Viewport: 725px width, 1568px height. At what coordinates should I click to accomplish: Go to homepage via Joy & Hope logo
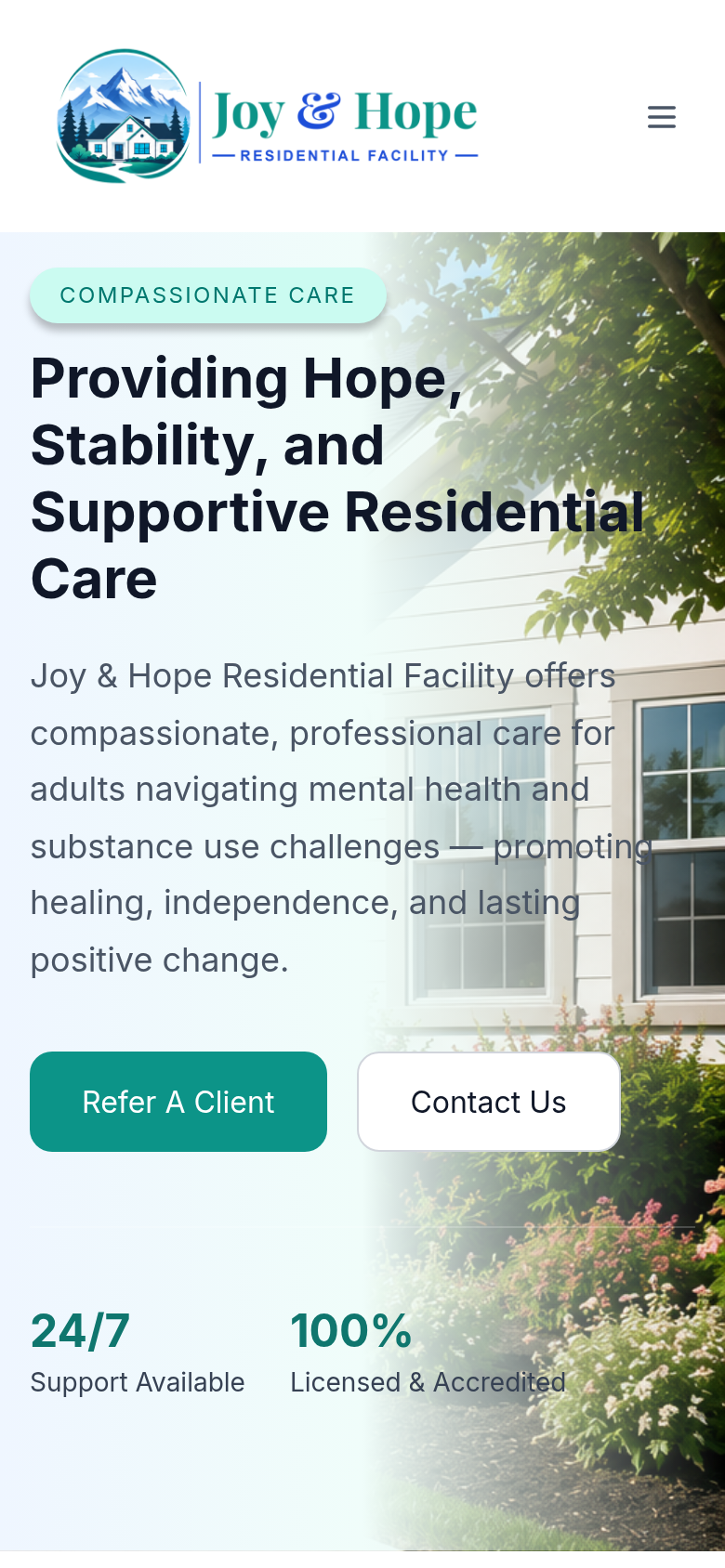(x=267, y=116)
